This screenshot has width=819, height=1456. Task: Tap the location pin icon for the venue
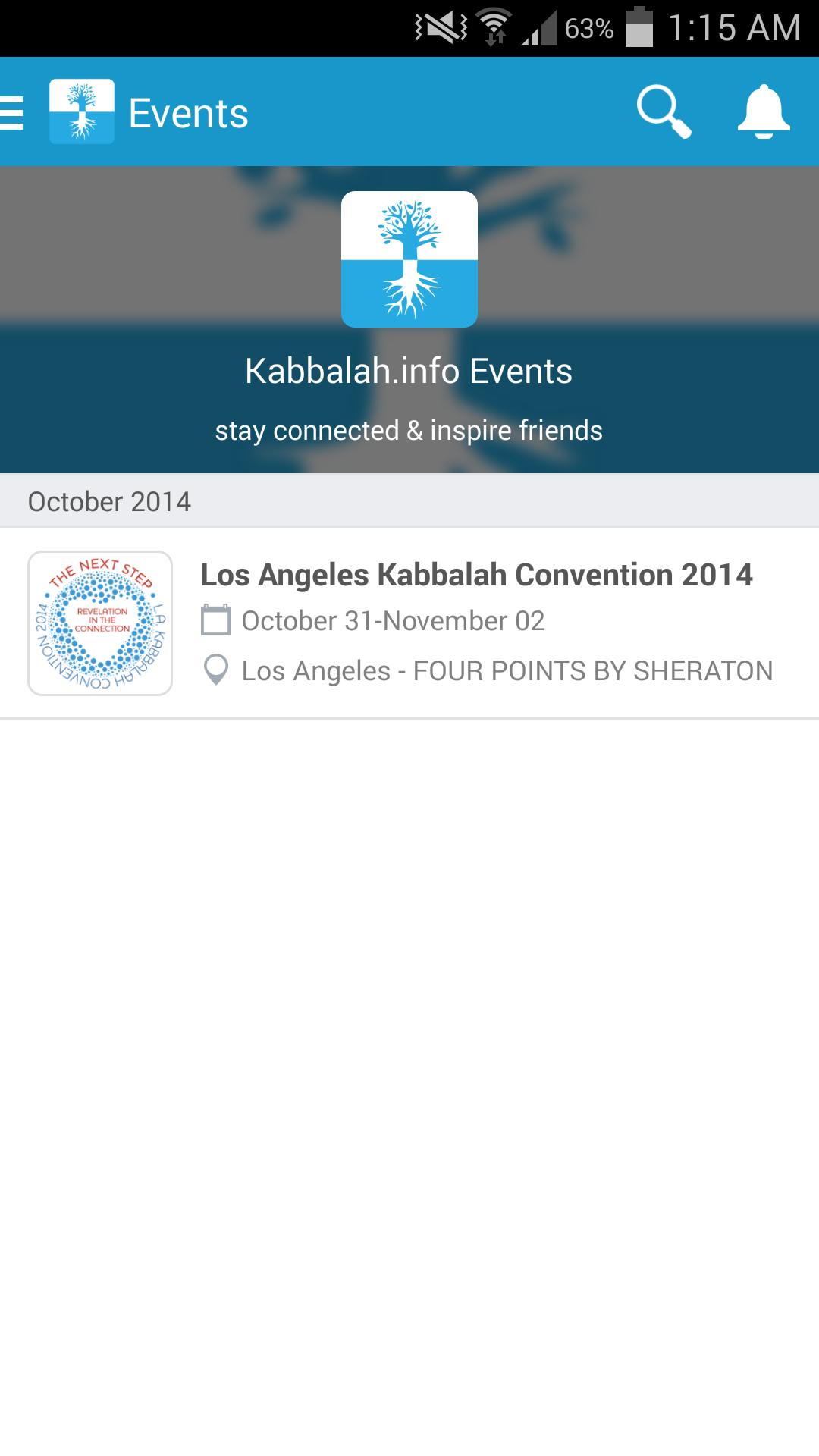(215, 670)
